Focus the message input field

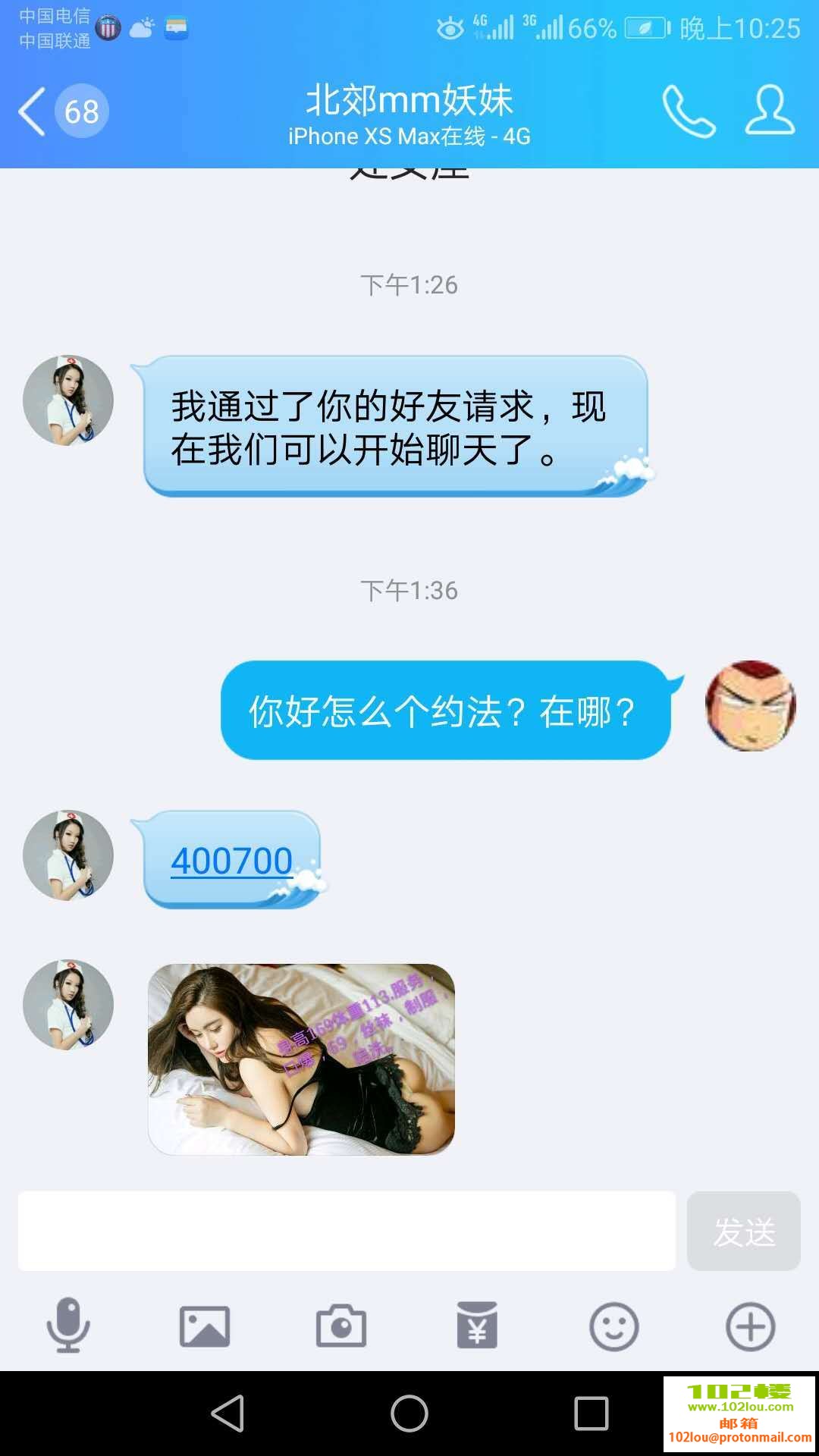point(347,1231)
